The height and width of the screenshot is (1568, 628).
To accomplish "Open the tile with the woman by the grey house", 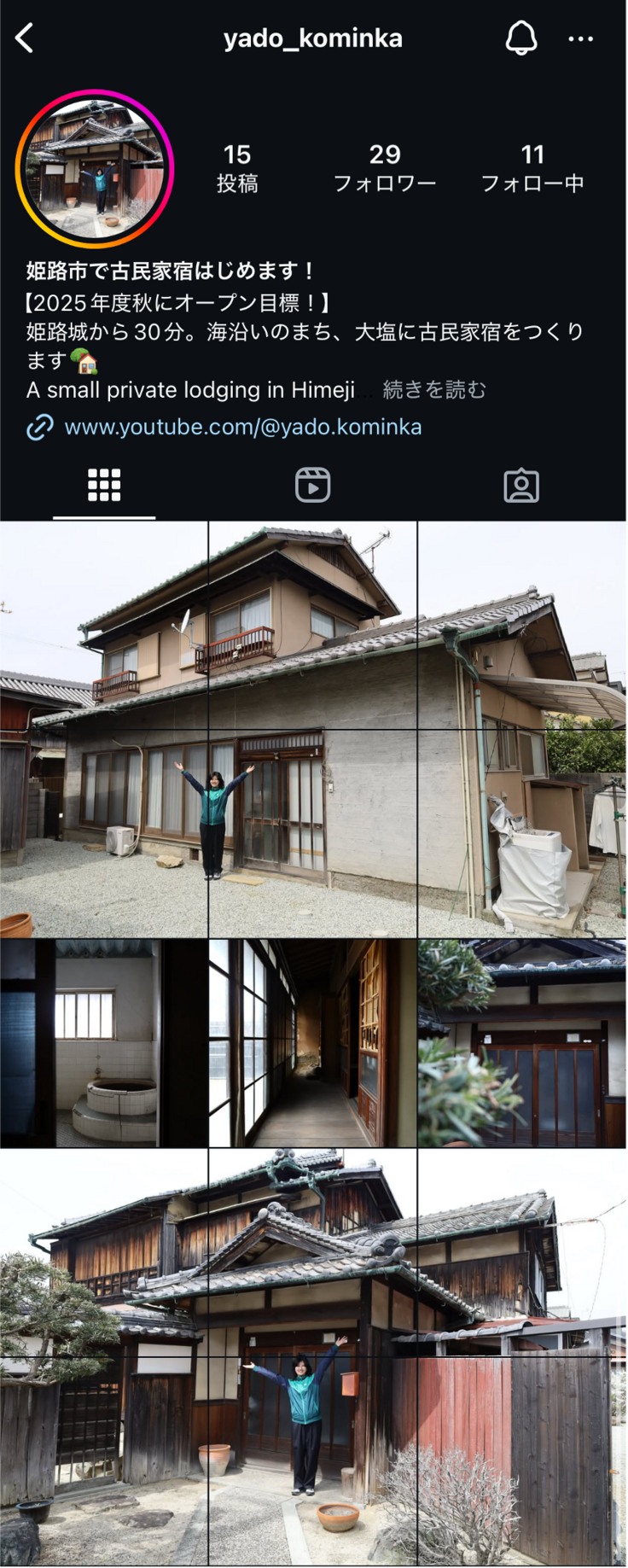I will [312, 833].
